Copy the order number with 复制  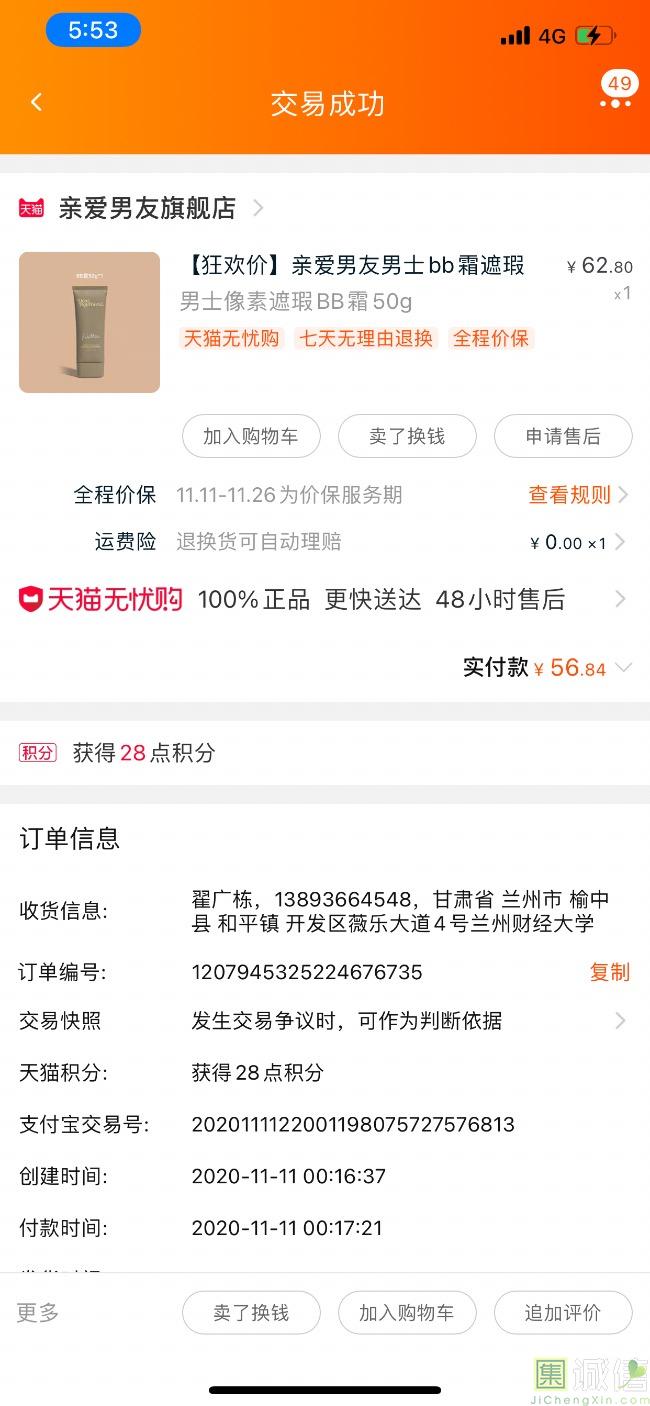click(609, 972)
